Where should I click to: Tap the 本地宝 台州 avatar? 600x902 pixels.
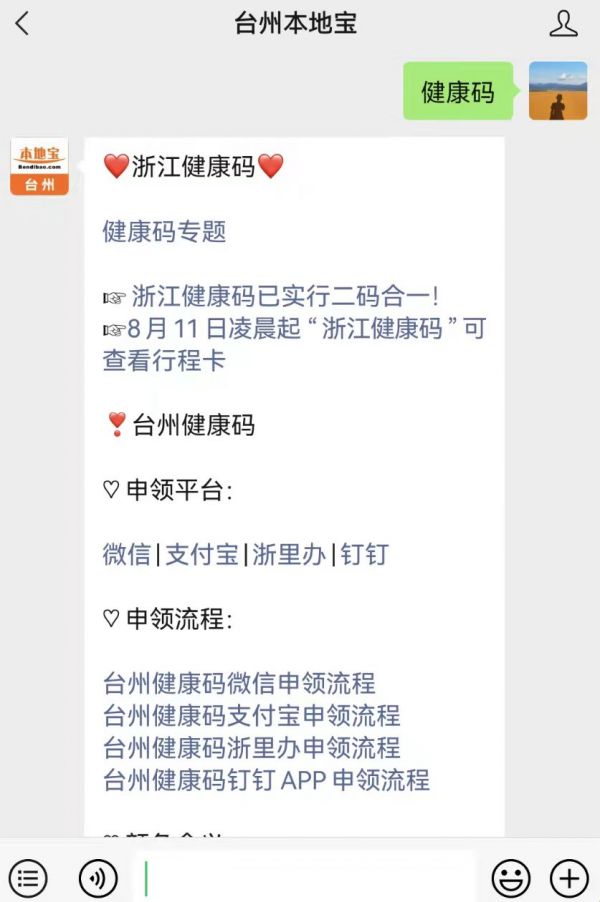[40, 166]
